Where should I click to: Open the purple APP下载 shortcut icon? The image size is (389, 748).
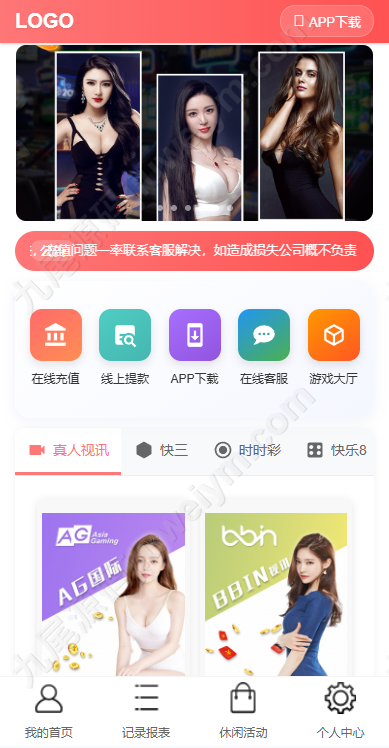195,335
